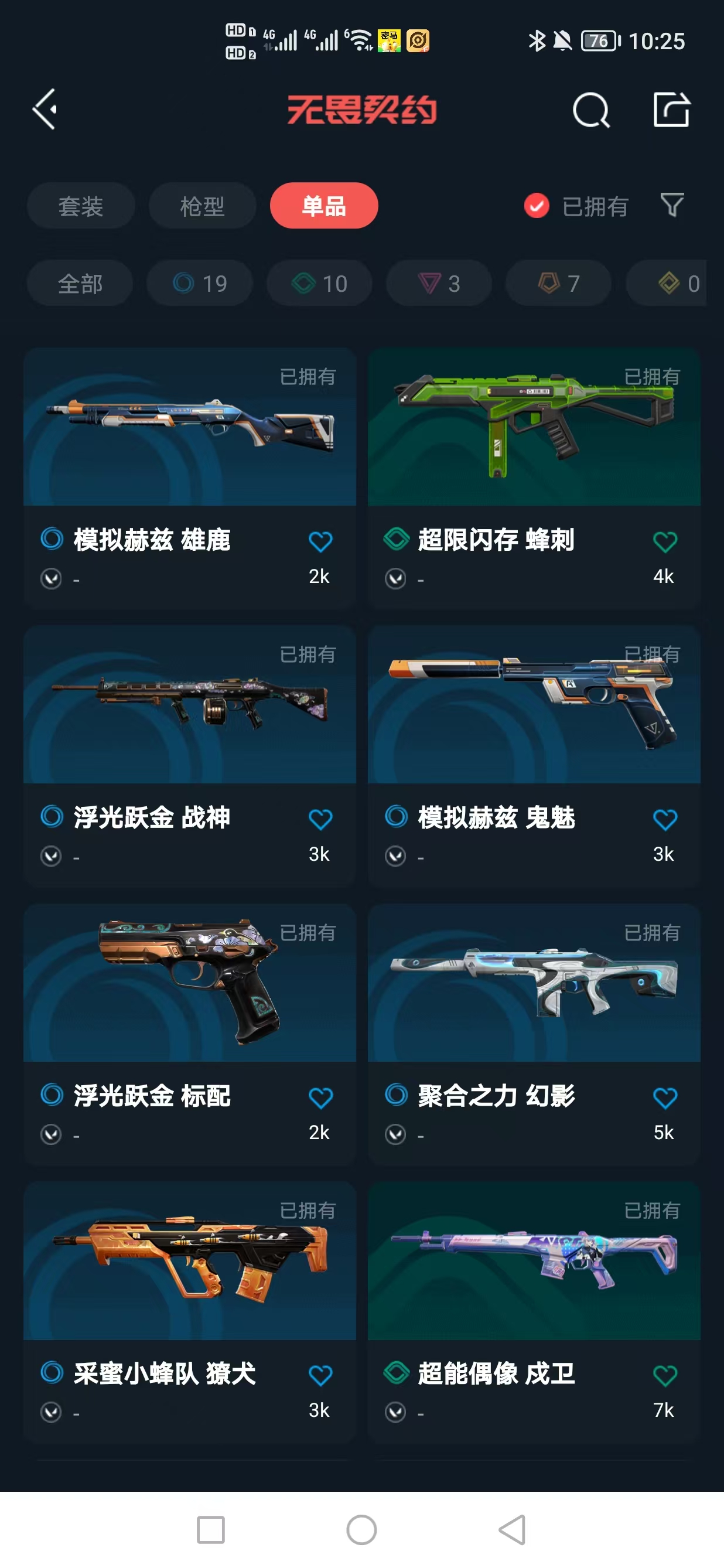Tap the heart on 模拟赫兹 鬼魅

[664, 819]
